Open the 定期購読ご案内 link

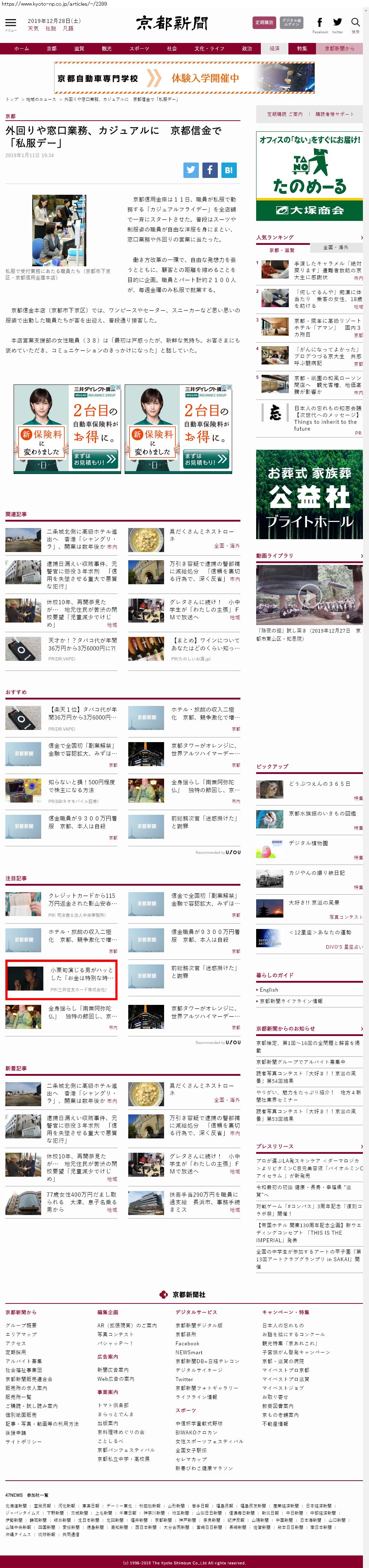(284, 114)
